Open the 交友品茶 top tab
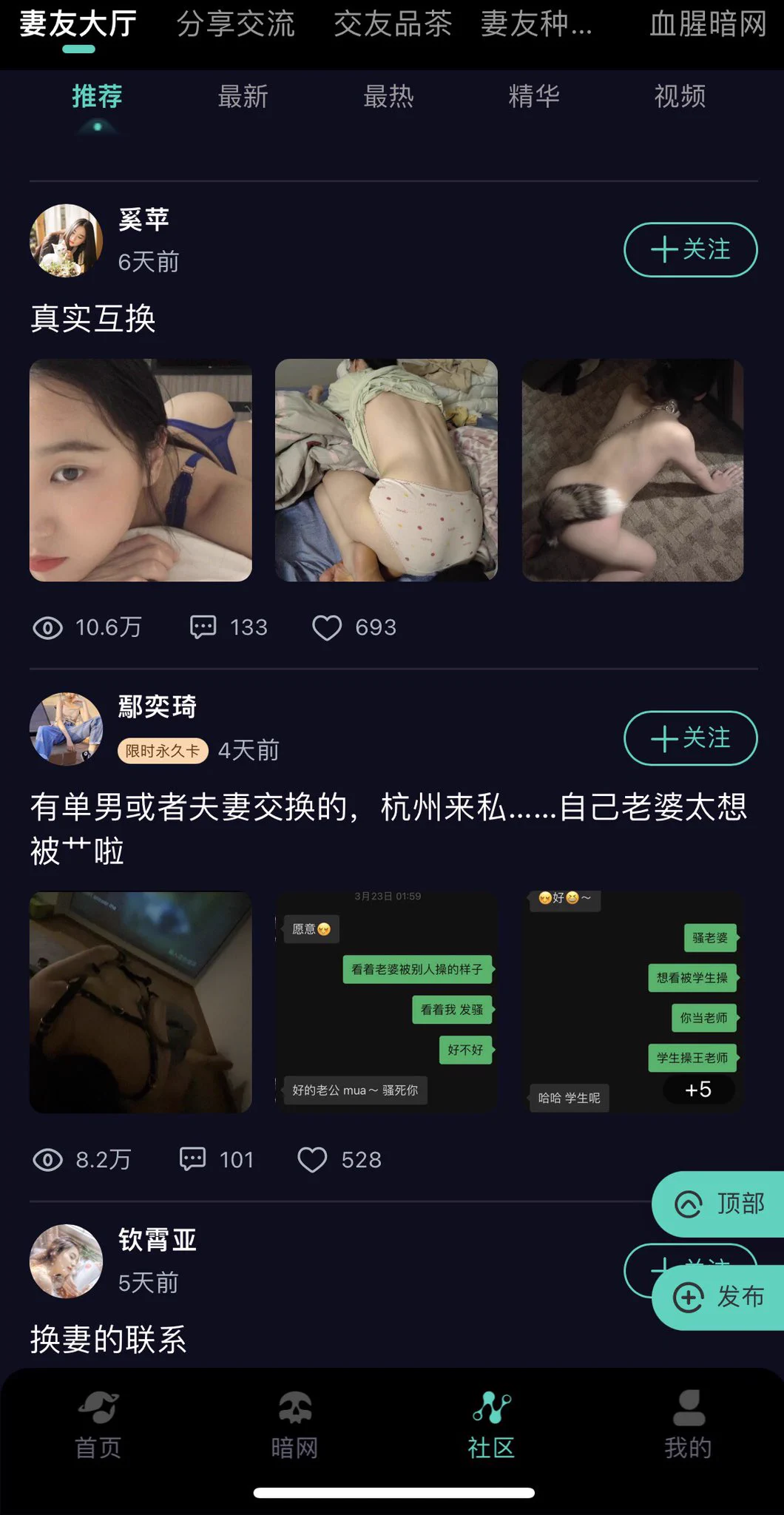Viewport: 784px width, 1515px height. [x=392, y=24]
